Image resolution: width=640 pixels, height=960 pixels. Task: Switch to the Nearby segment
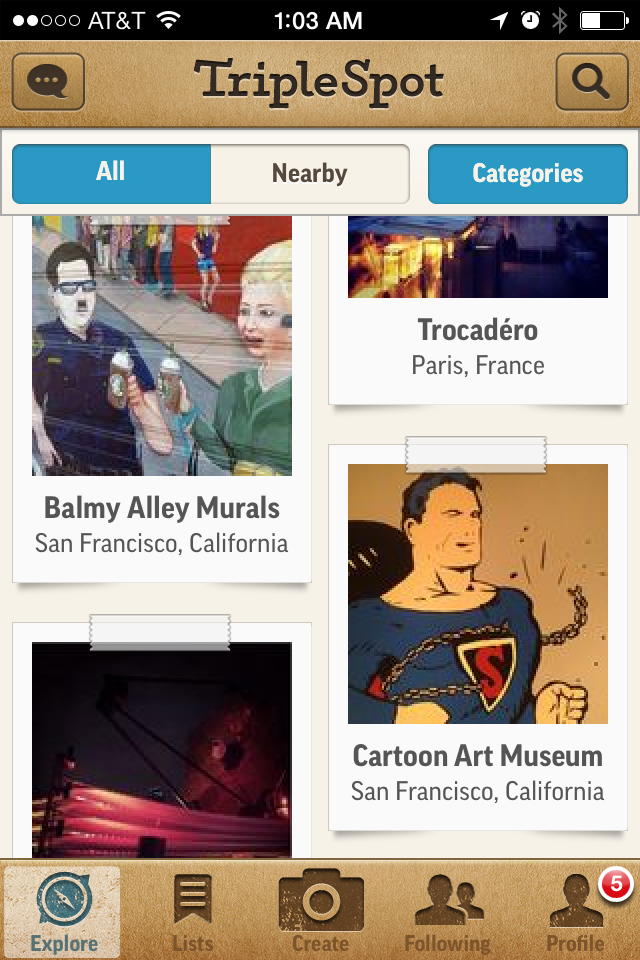click(310, 174)
